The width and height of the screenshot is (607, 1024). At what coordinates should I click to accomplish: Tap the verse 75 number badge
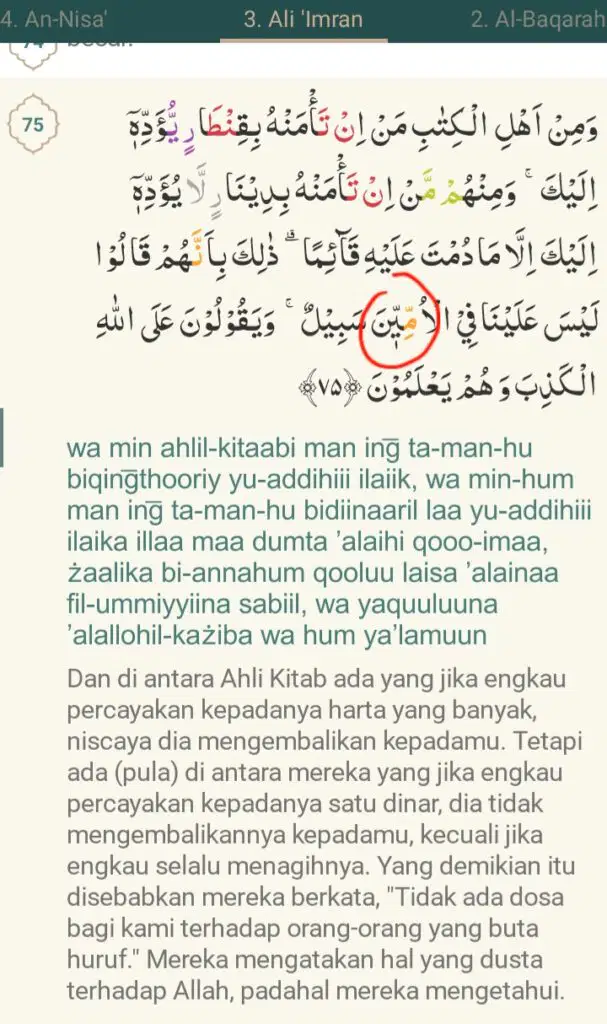pyautogui.click(x=33, y=124)
